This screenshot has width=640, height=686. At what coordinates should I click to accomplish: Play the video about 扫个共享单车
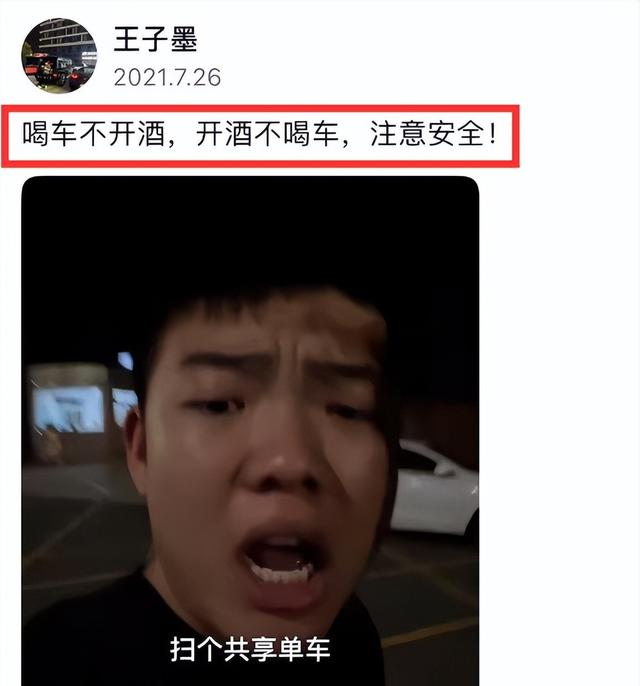(x=250, y=430)
